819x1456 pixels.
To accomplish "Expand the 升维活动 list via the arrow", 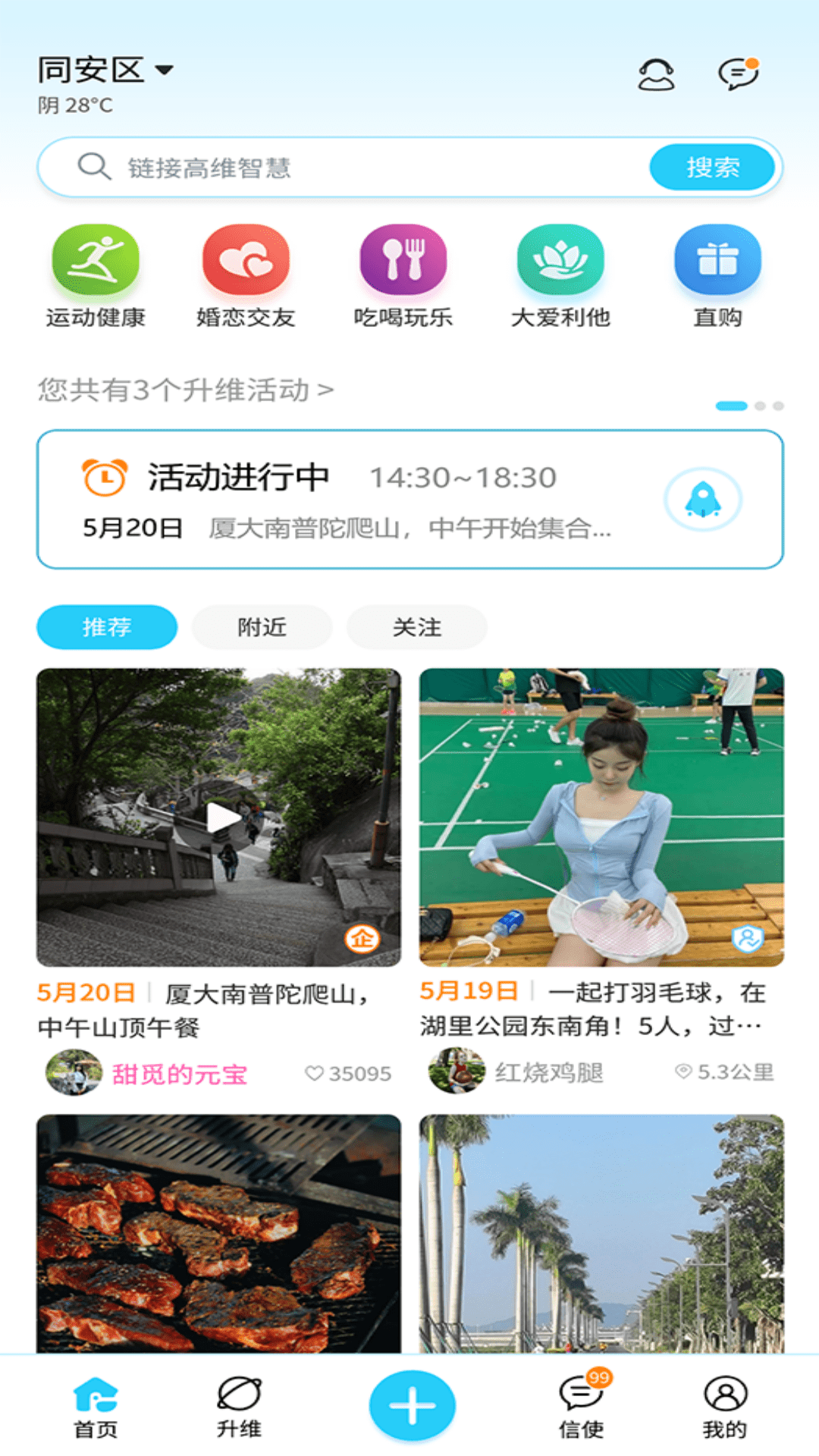I will coord(325,390).
